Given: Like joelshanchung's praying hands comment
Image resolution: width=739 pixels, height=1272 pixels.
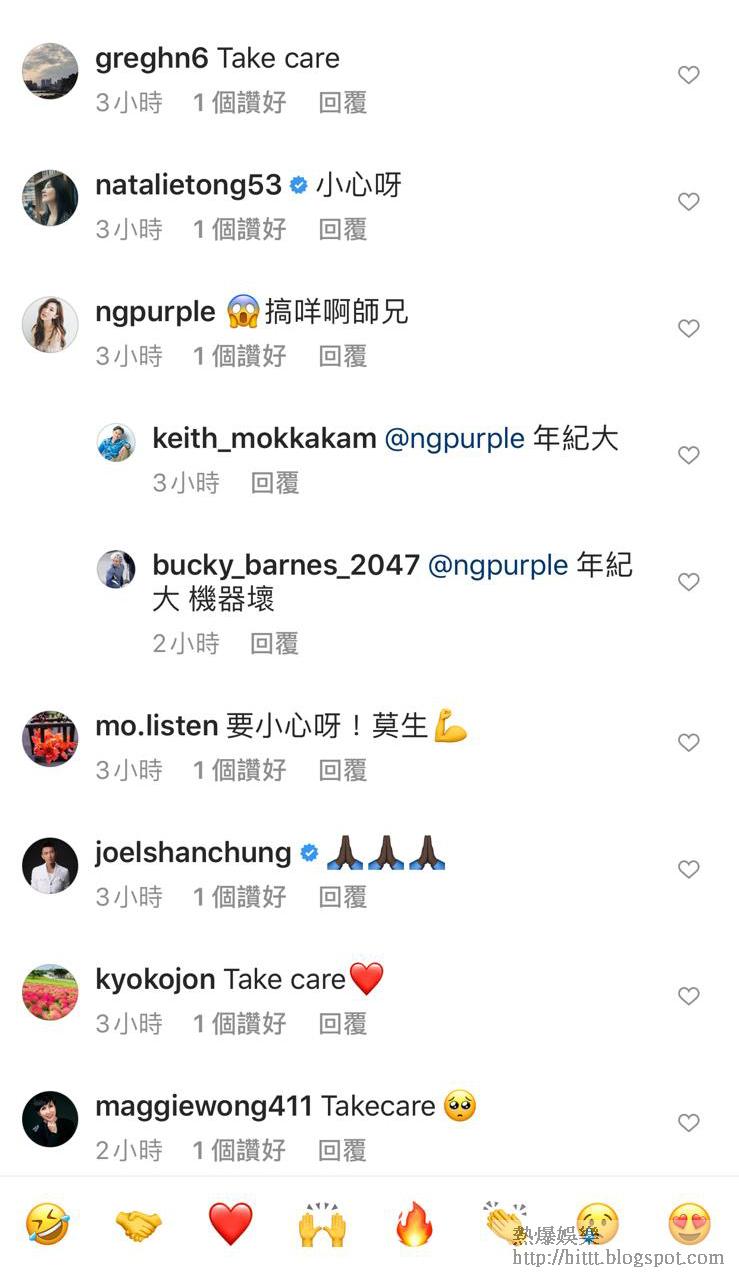Looking at the screenshot, I should (x=688, y=869).
